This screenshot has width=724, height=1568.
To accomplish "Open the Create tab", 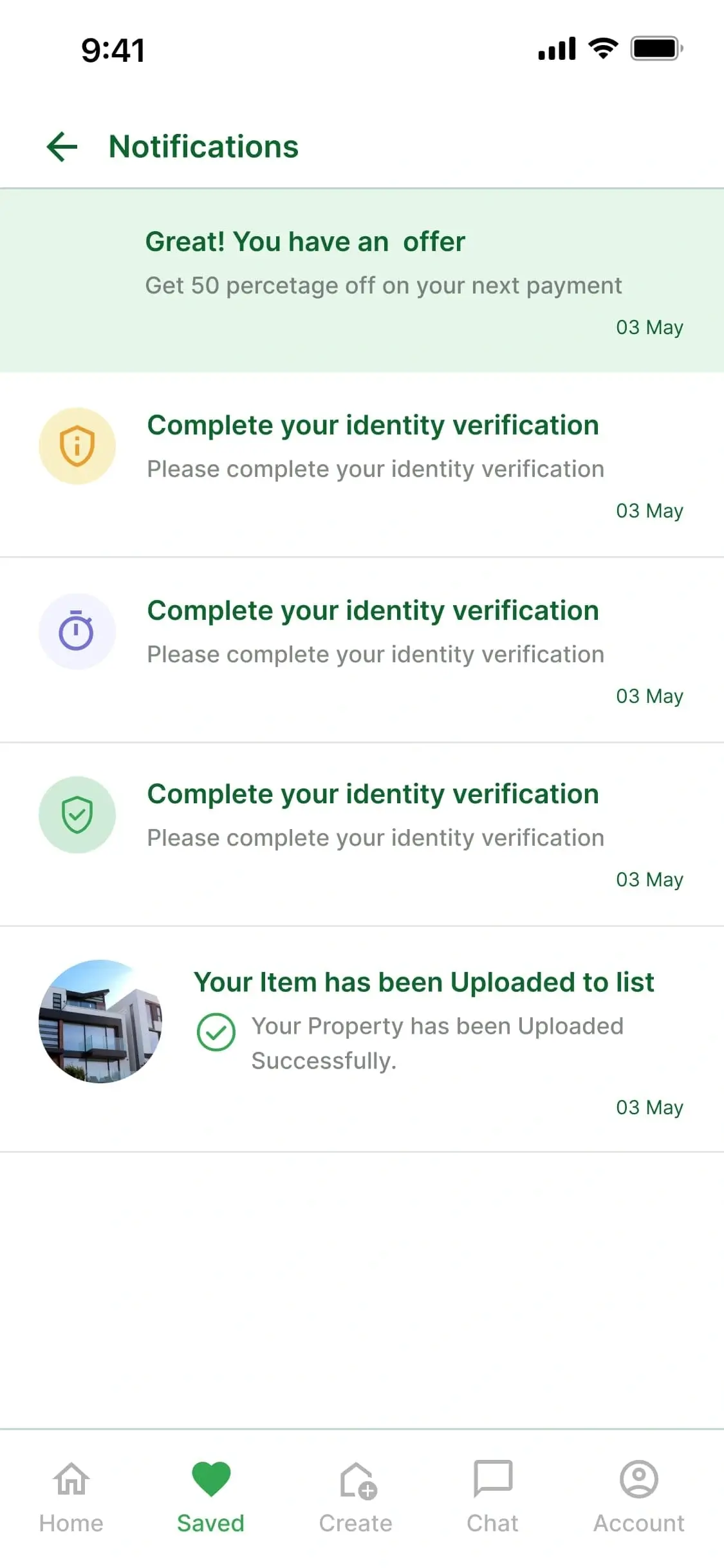I will 356,1497.
